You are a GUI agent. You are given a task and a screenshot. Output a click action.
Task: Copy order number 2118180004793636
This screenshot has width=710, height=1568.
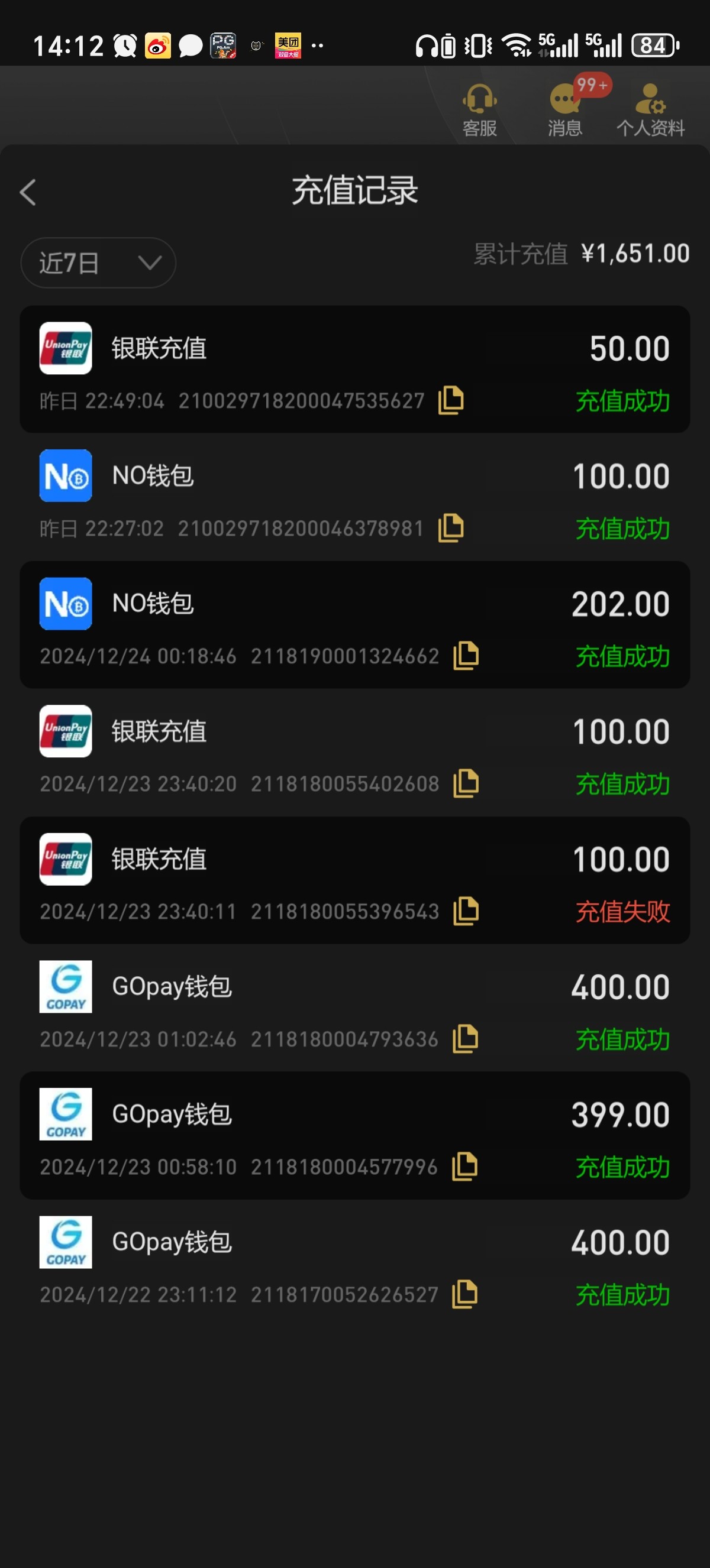tap(465, 1039)
